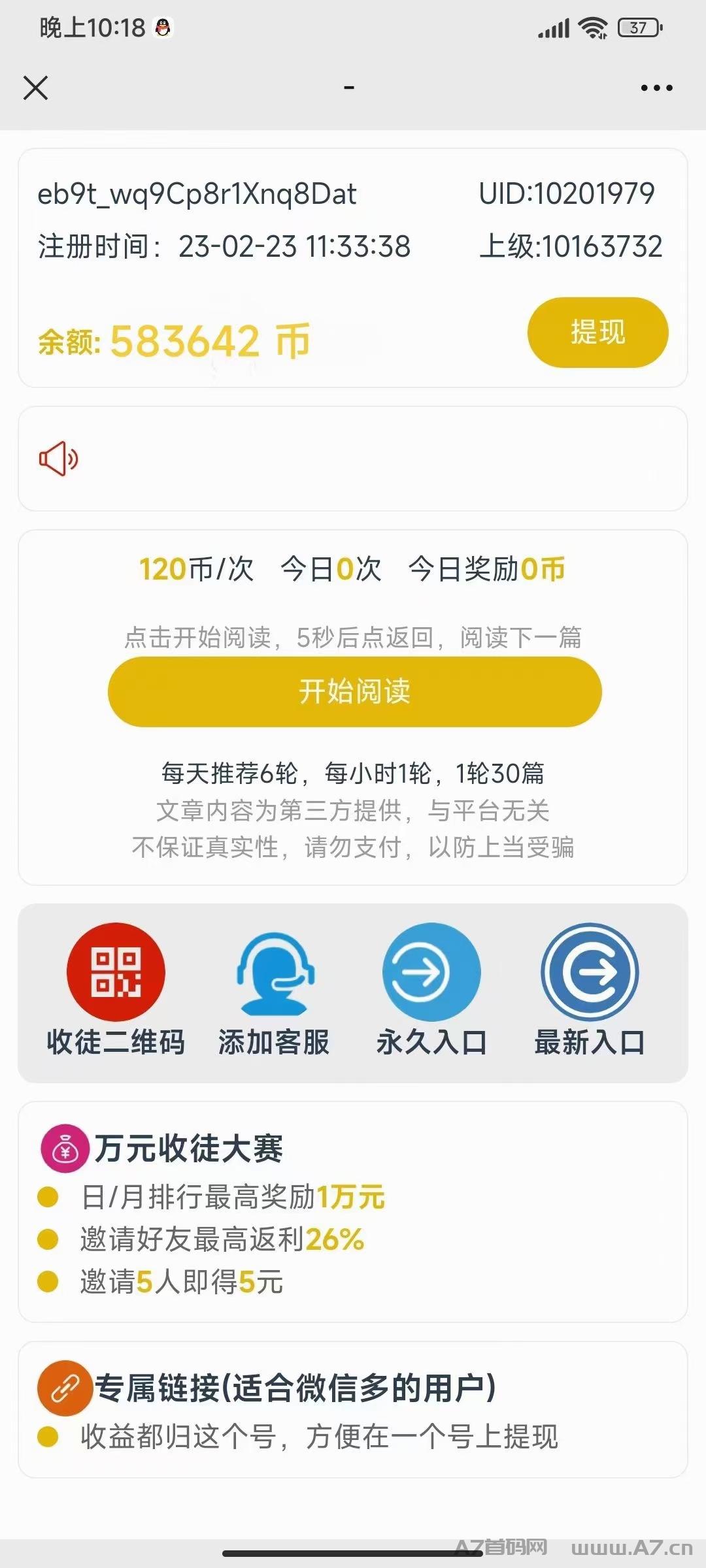Image resolution: width=706 pixels, height=1568 pixels.
Task: Tap the 提现 withdraw button
Action: (597, 332)
